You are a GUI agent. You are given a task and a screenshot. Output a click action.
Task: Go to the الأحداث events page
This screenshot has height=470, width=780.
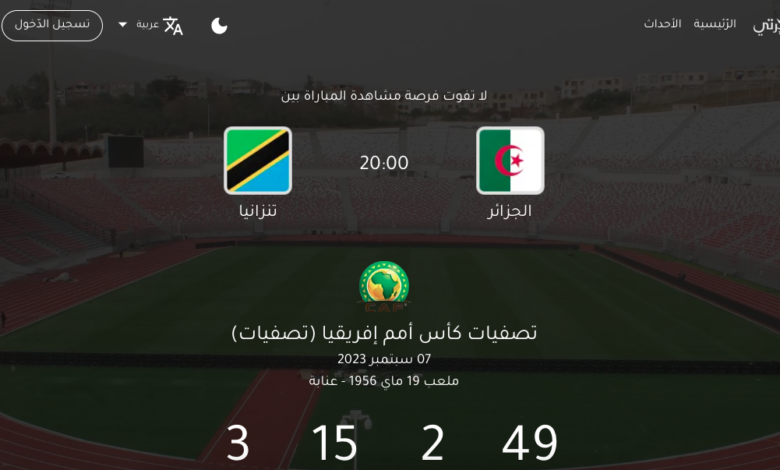click(662, 24)
